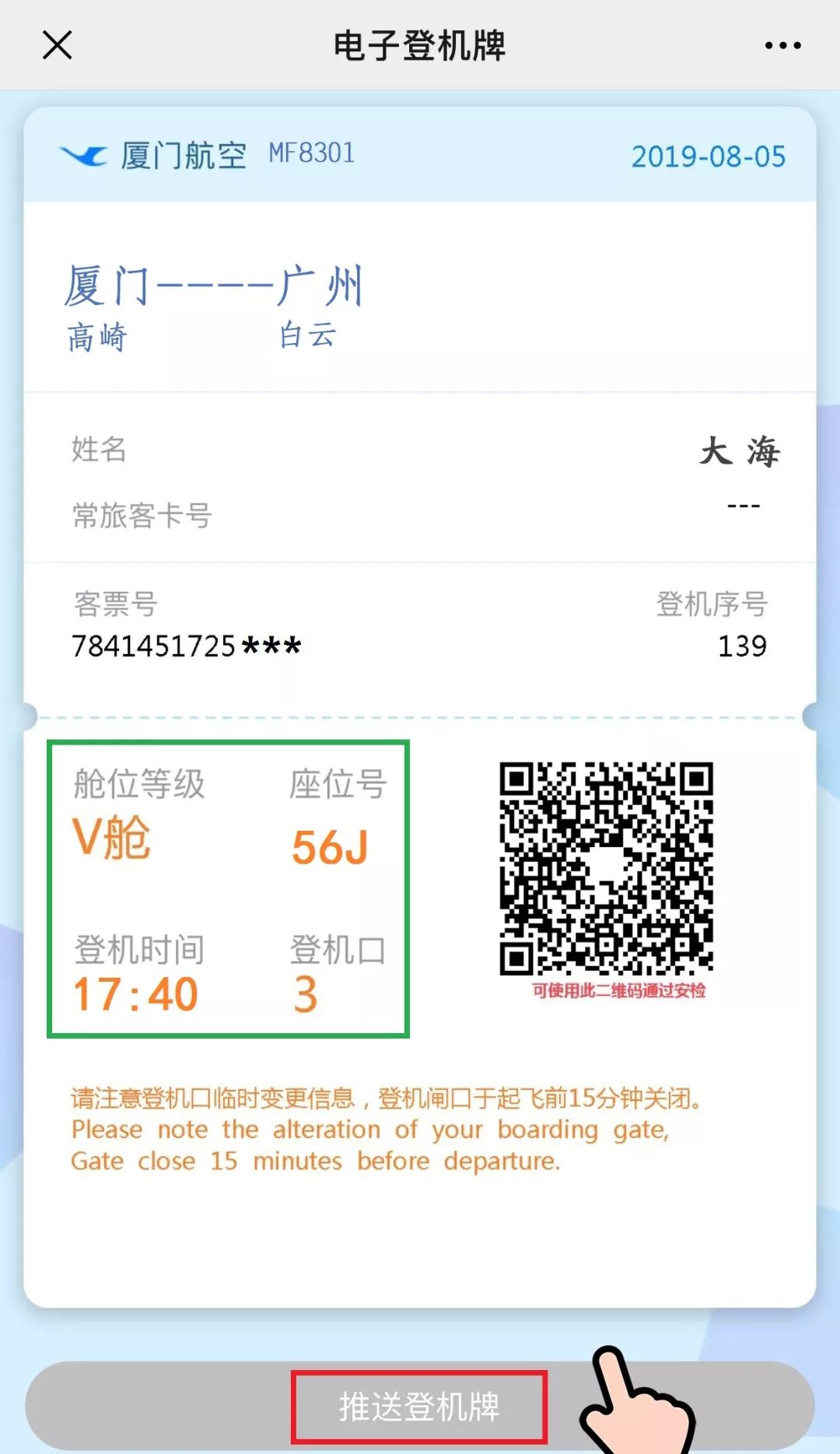Open the three-dot overflow menu
Image resolution: width=840 pixels, height=1454 pixels.
[x=782, y=45]
